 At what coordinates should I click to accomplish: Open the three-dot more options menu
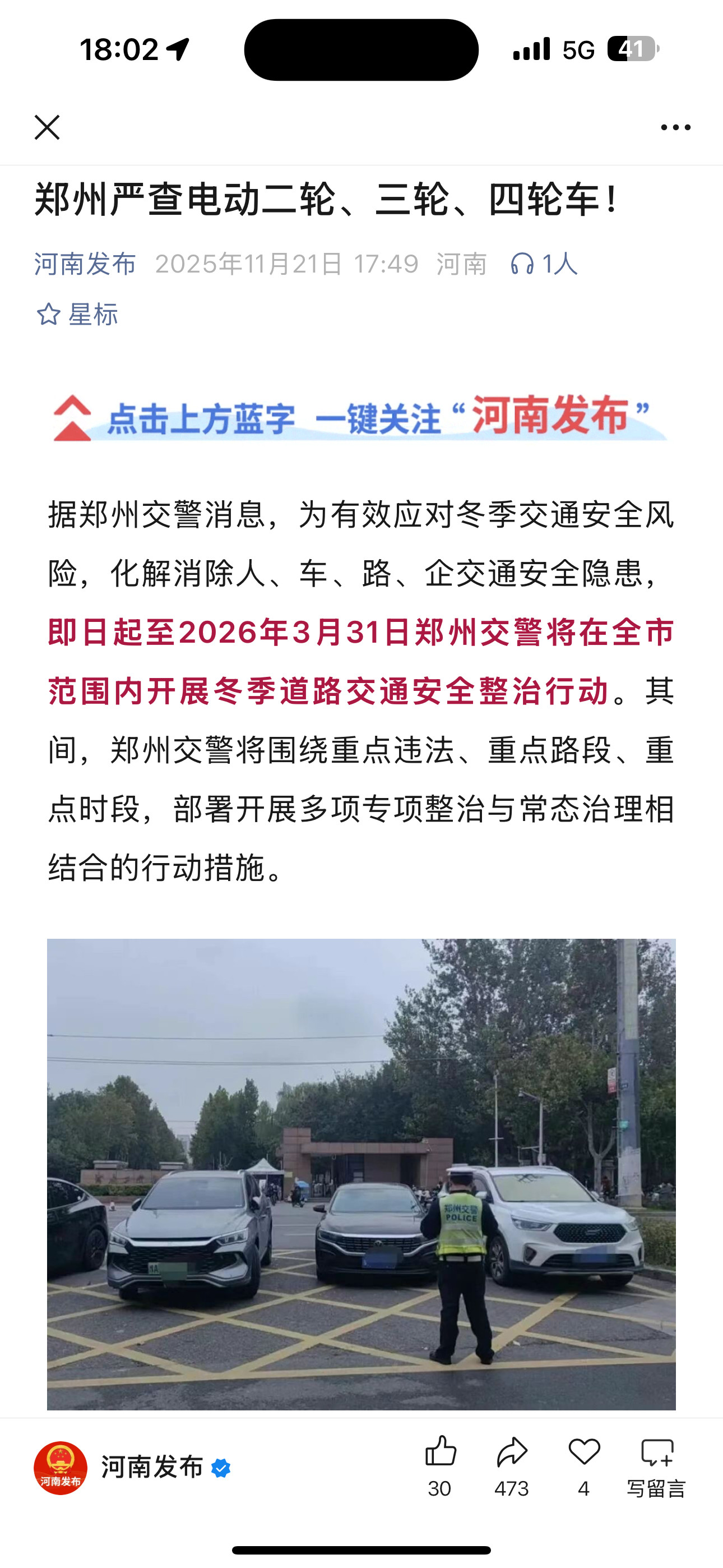pyautogui.click(x=675, y=127)
